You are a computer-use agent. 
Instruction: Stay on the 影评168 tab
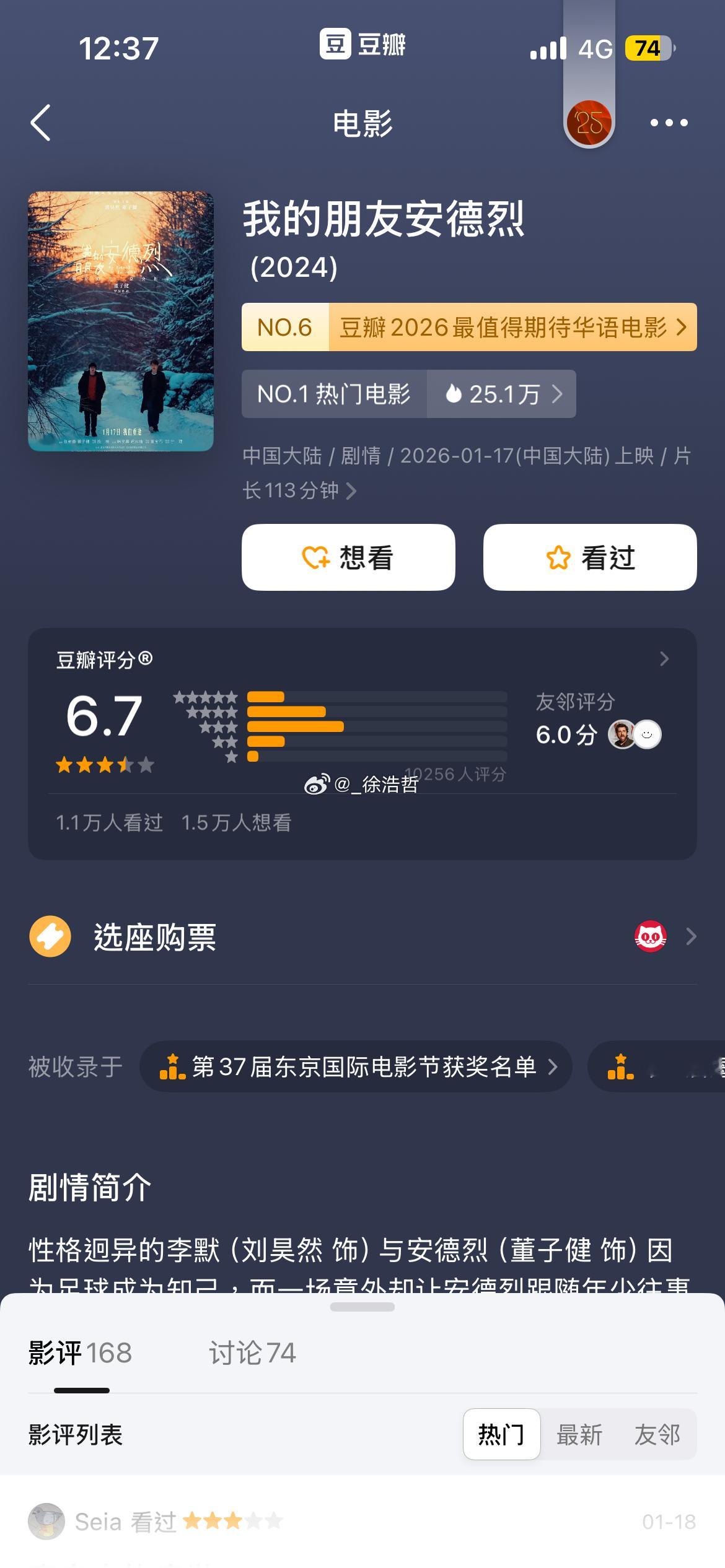(81, 1354)
